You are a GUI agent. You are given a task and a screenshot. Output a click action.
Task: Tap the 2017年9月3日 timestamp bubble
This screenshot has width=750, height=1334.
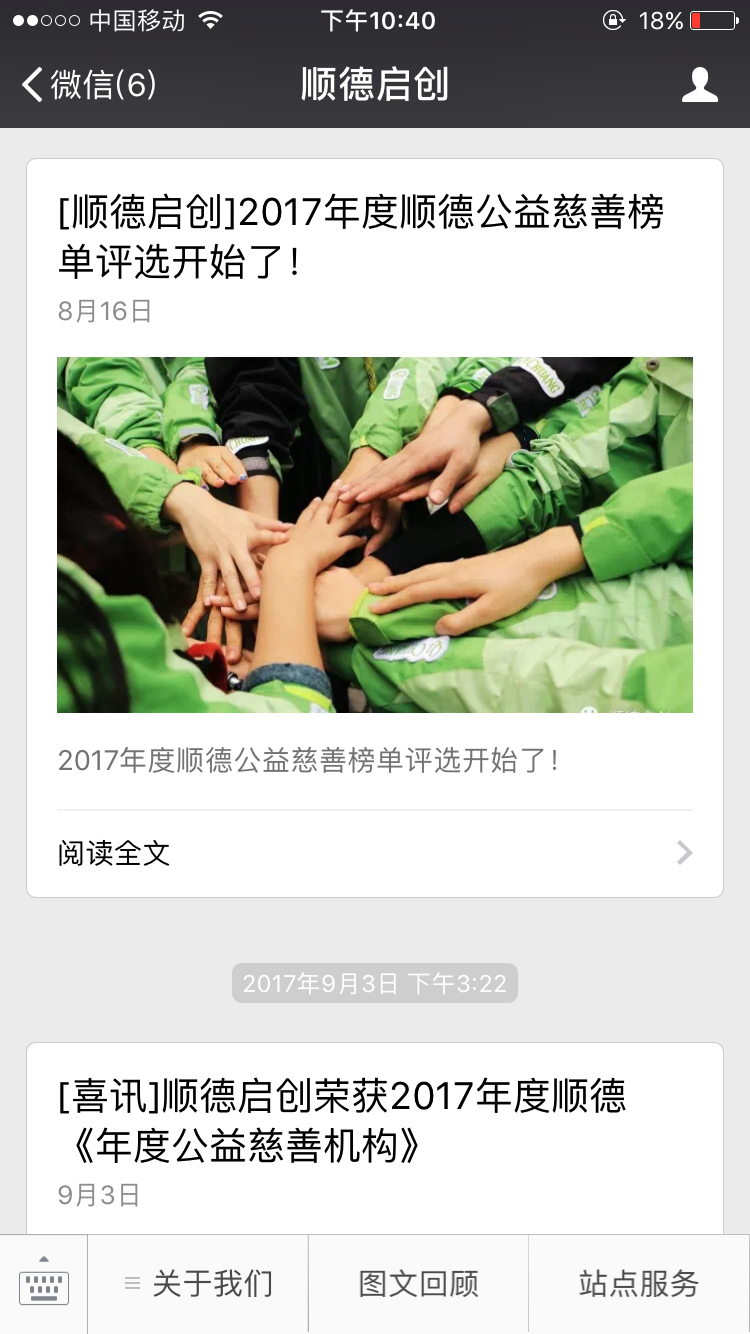374,983
